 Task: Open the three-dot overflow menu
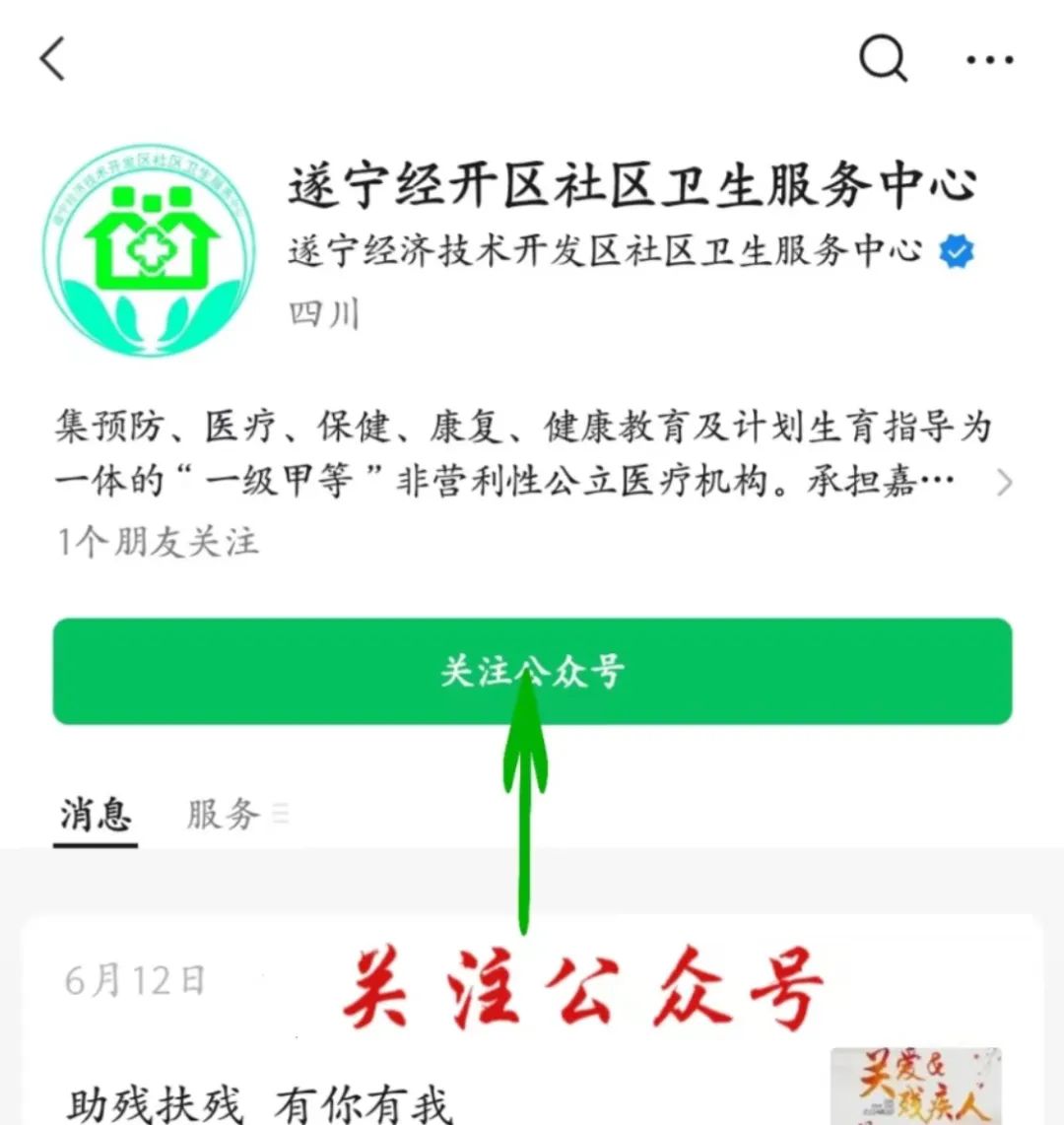989,60
